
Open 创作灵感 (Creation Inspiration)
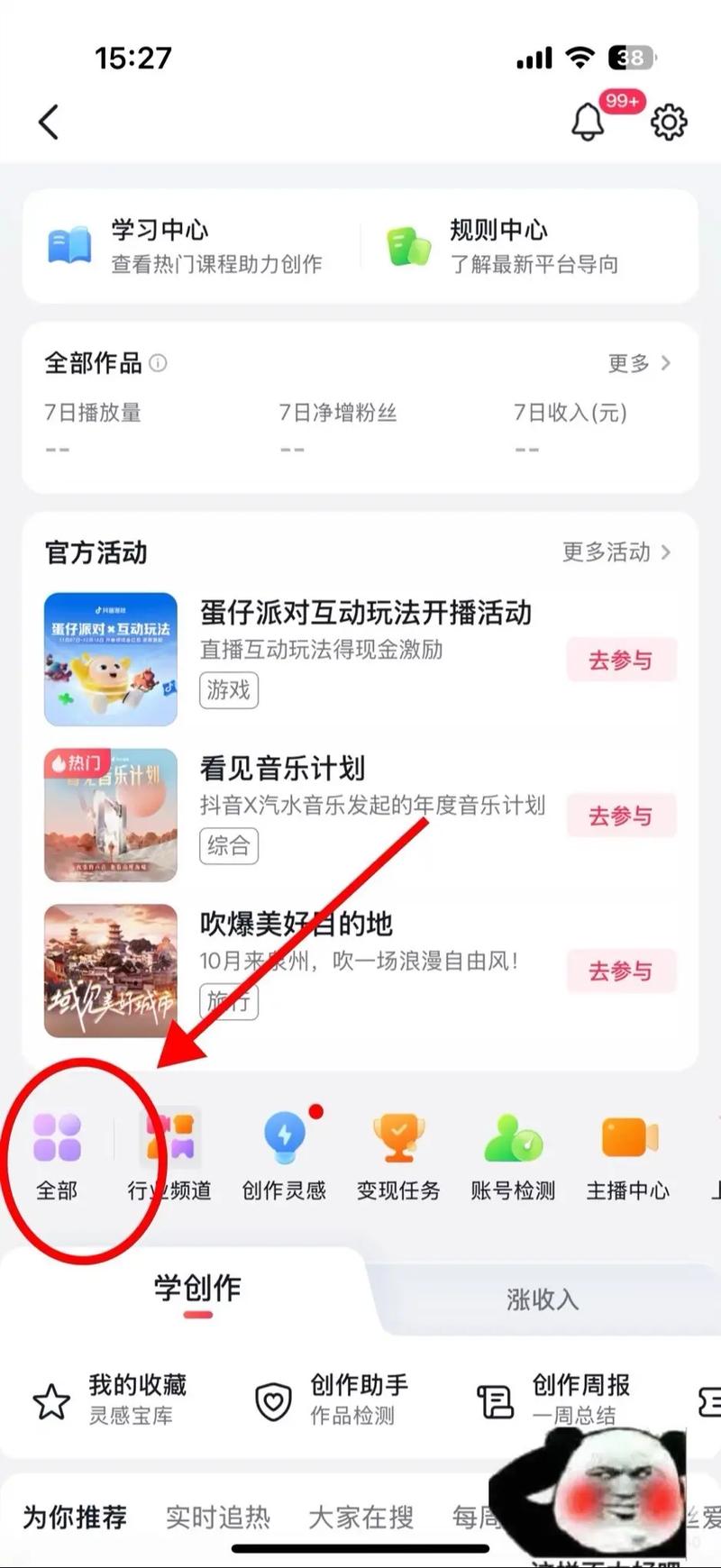pyautogui.click(x=285, y=1153)
